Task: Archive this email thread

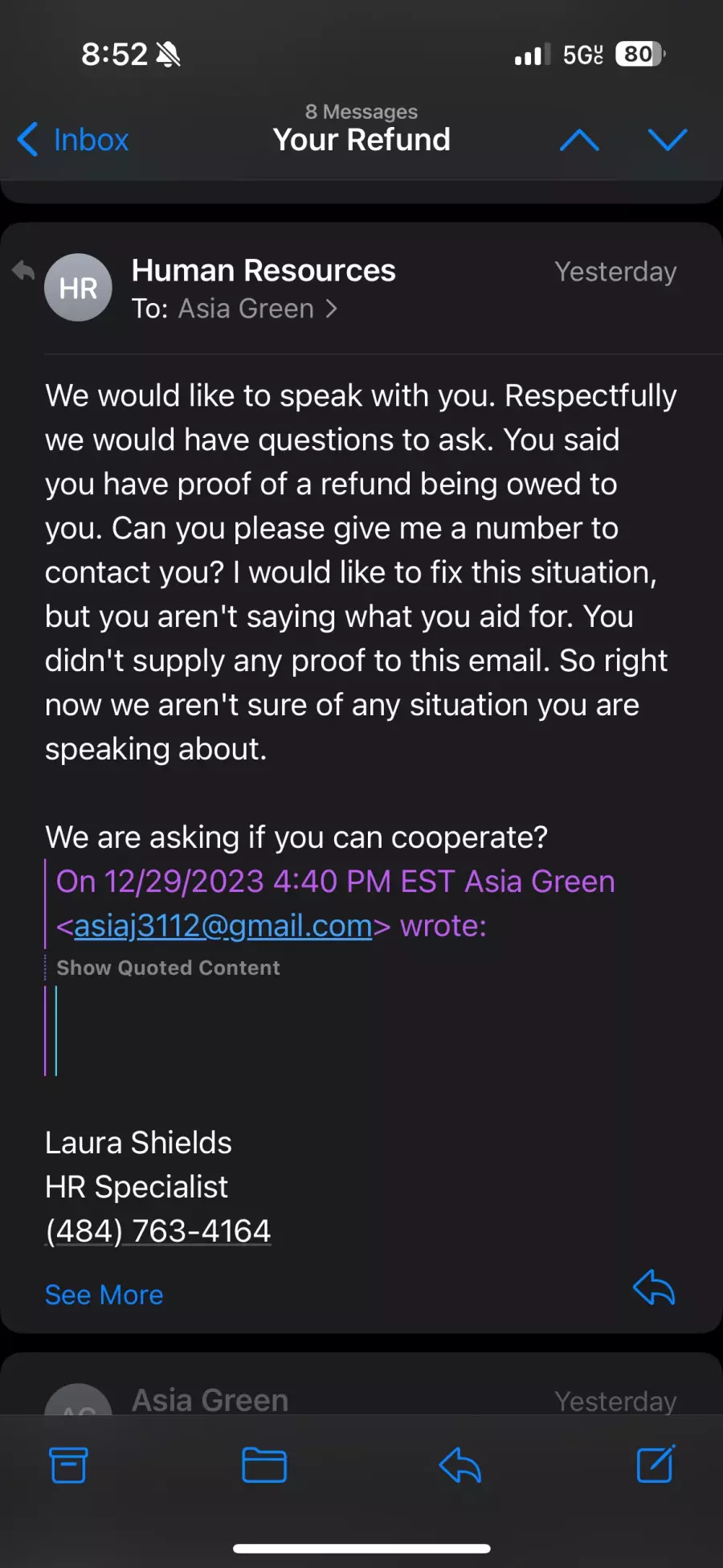Action: [68, 1464]
